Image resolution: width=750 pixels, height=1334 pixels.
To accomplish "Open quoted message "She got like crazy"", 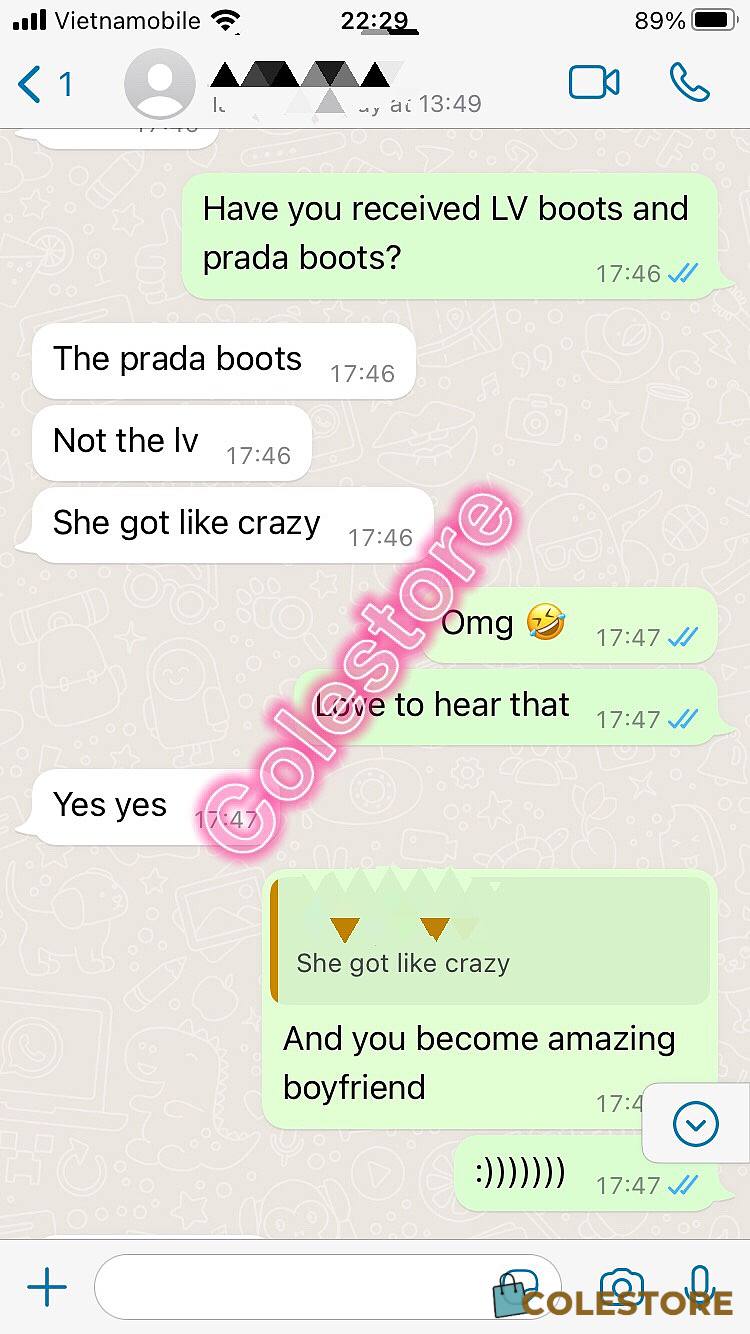I will click(x=490, y=940).
